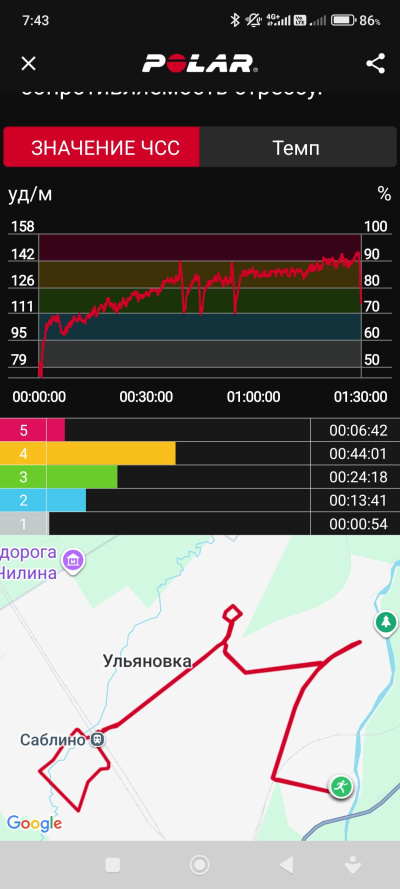Share this workout
Image resolution: width=400 pixels, height=889 pixels.
coord(375,63)
